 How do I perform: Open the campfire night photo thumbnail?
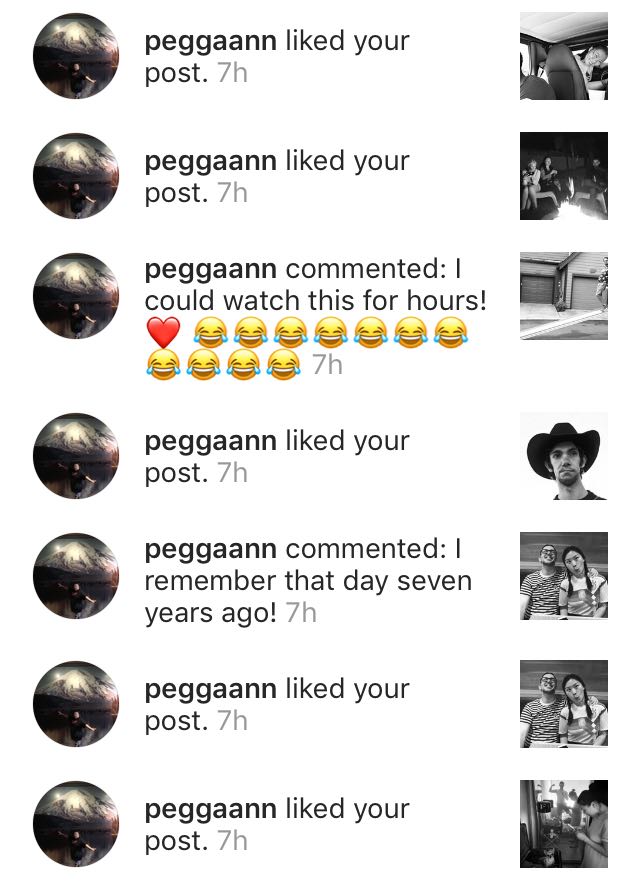(x=563, y=176)
